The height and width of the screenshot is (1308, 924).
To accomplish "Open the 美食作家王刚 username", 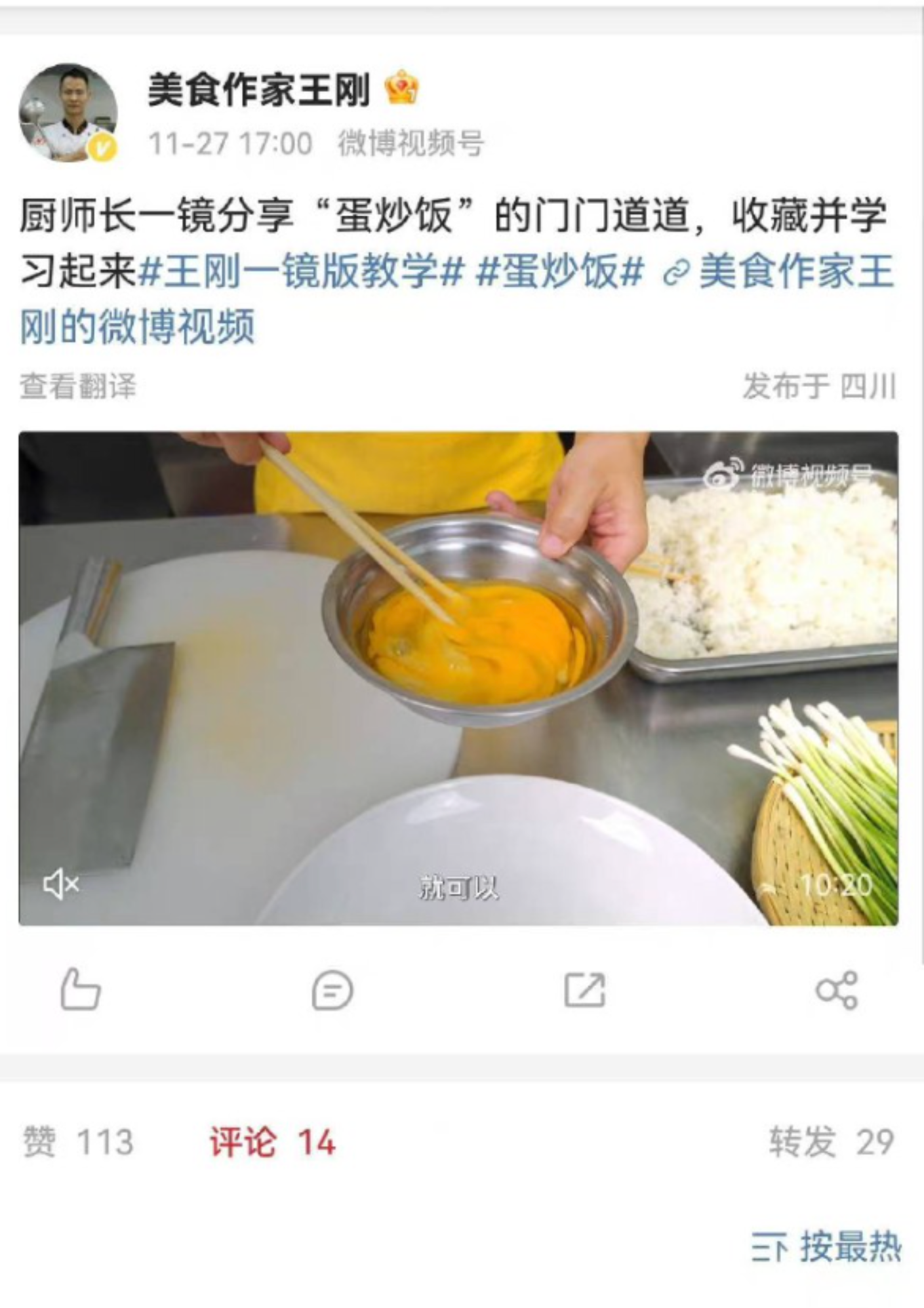I will (259, 90).
